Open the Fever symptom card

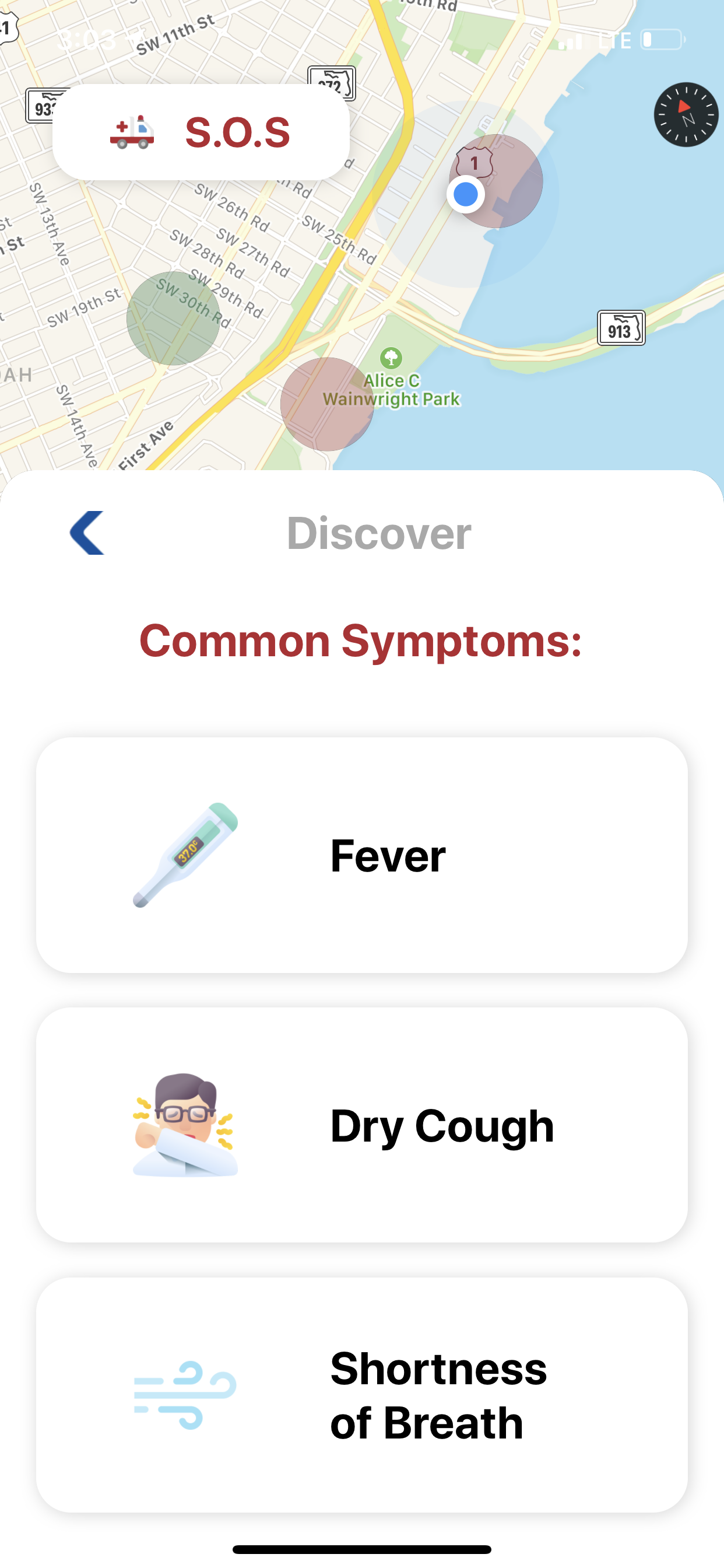[x=361, y=855]
